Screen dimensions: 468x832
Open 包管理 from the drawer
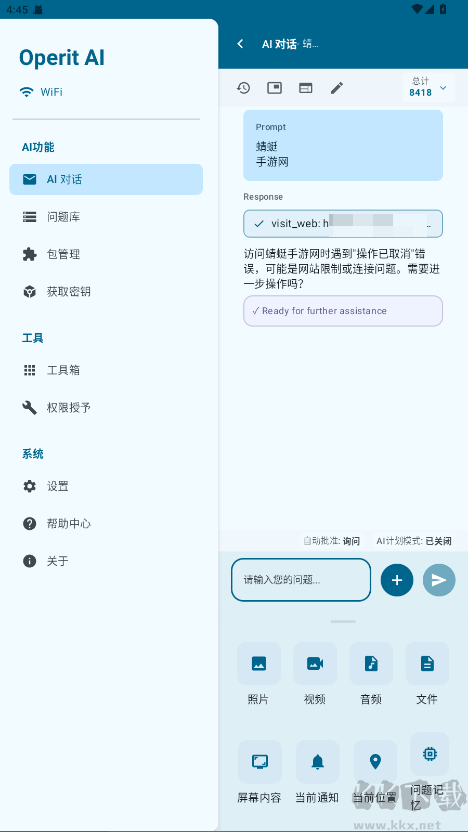(x=106, y=254)
